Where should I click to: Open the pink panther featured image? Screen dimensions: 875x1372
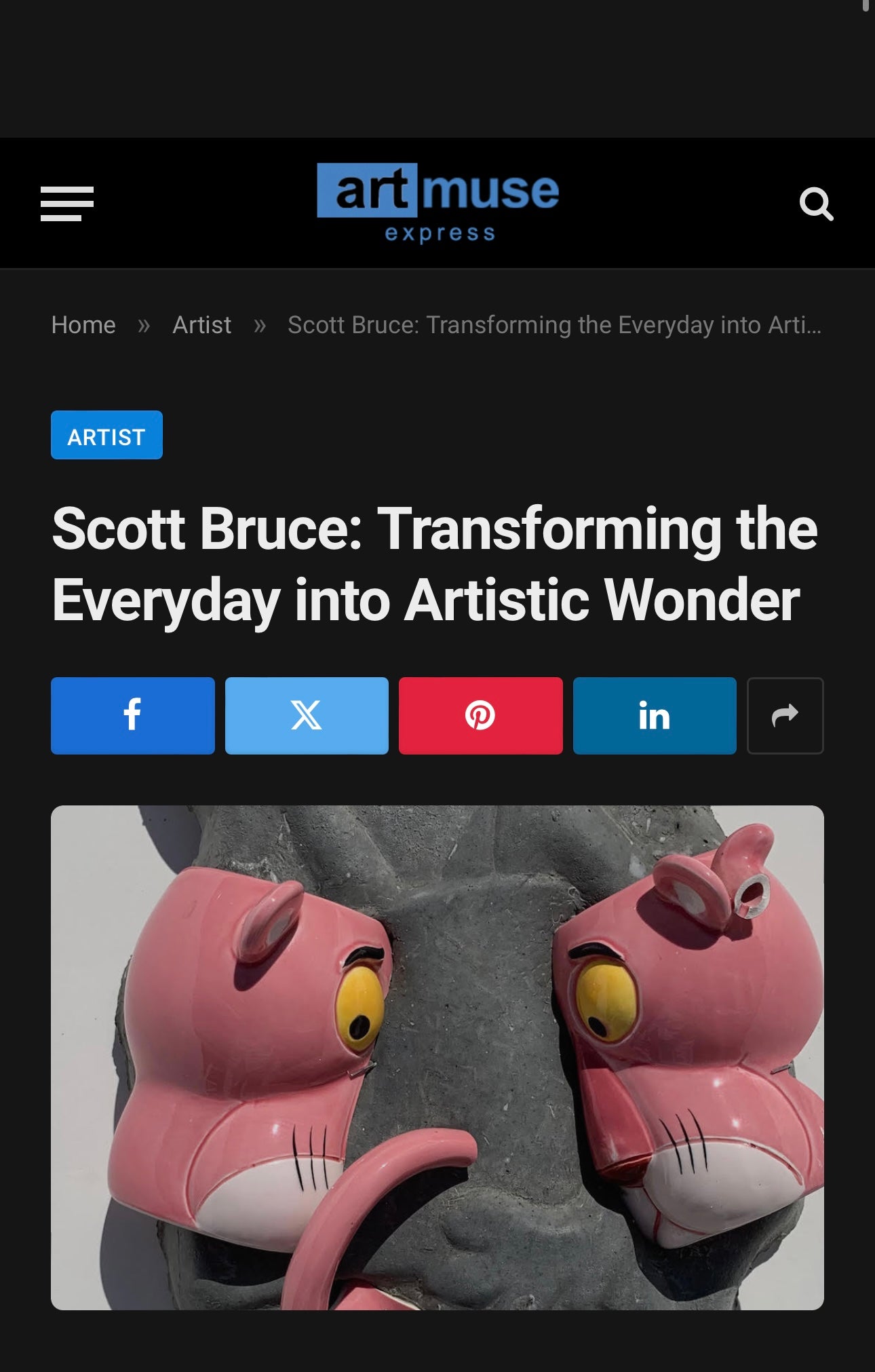pyautogui.click(x=437, y=1057)
